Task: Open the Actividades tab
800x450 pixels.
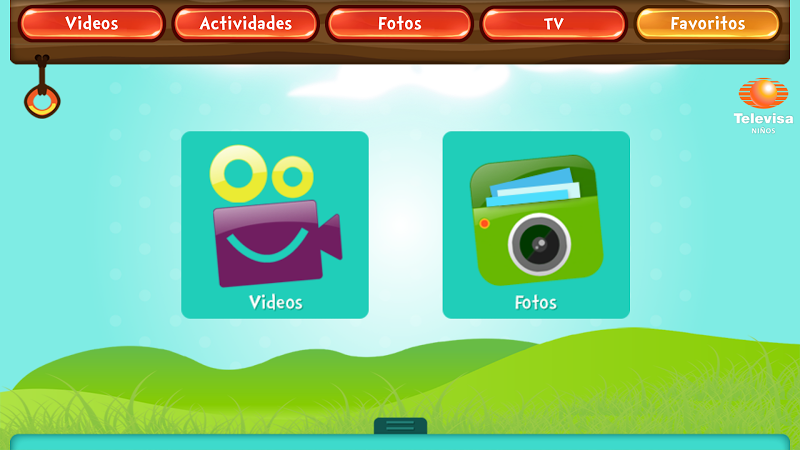Action: 245,23
